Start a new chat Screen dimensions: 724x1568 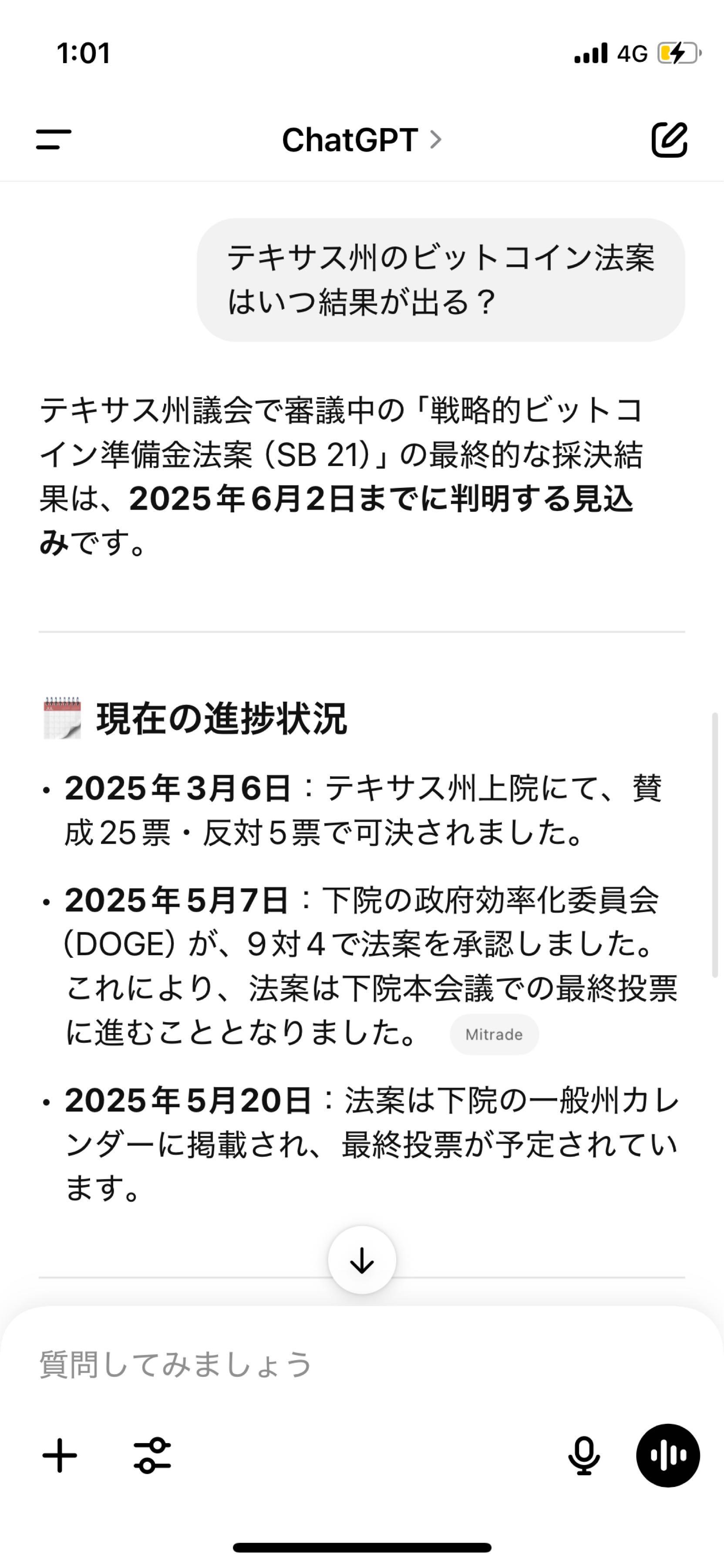point(669,140)
